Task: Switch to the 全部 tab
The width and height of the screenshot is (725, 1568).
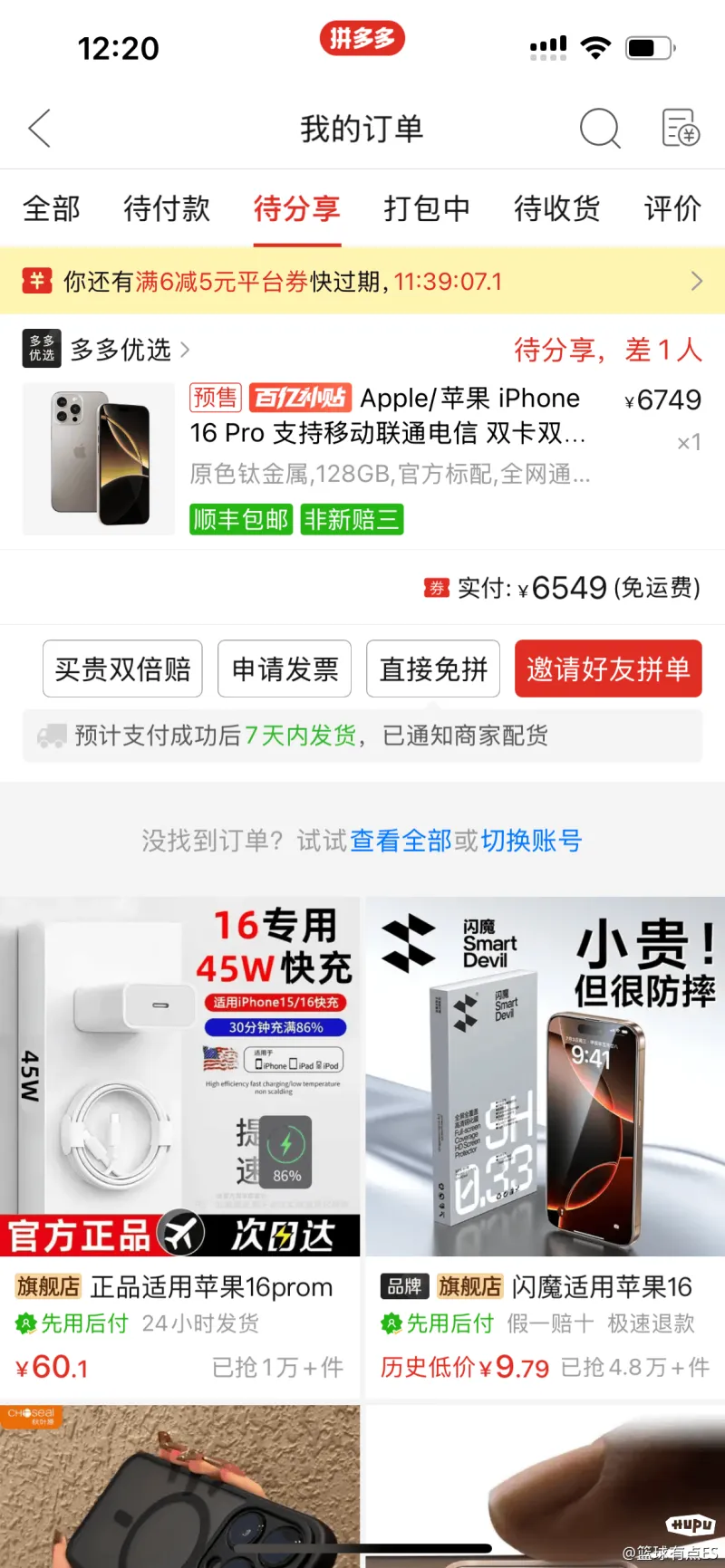Action: click(52, 208)
